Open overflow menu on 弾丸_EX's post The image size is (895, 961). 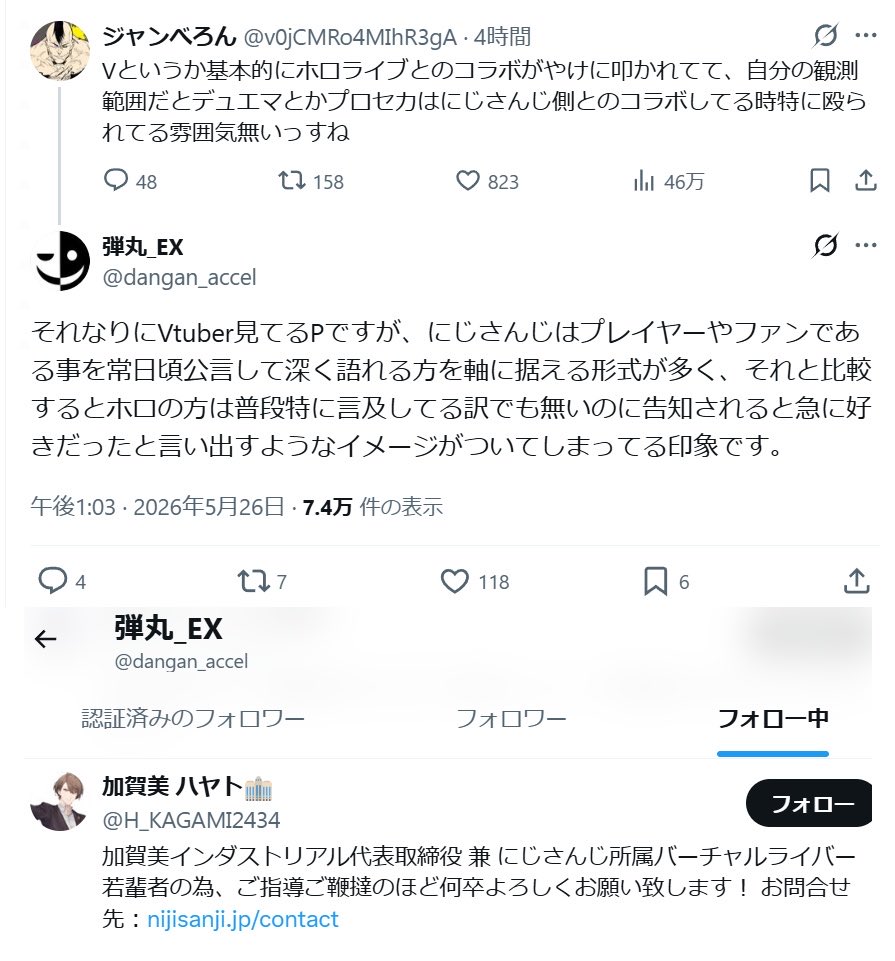pyautogui.click(x=866, y=245)
